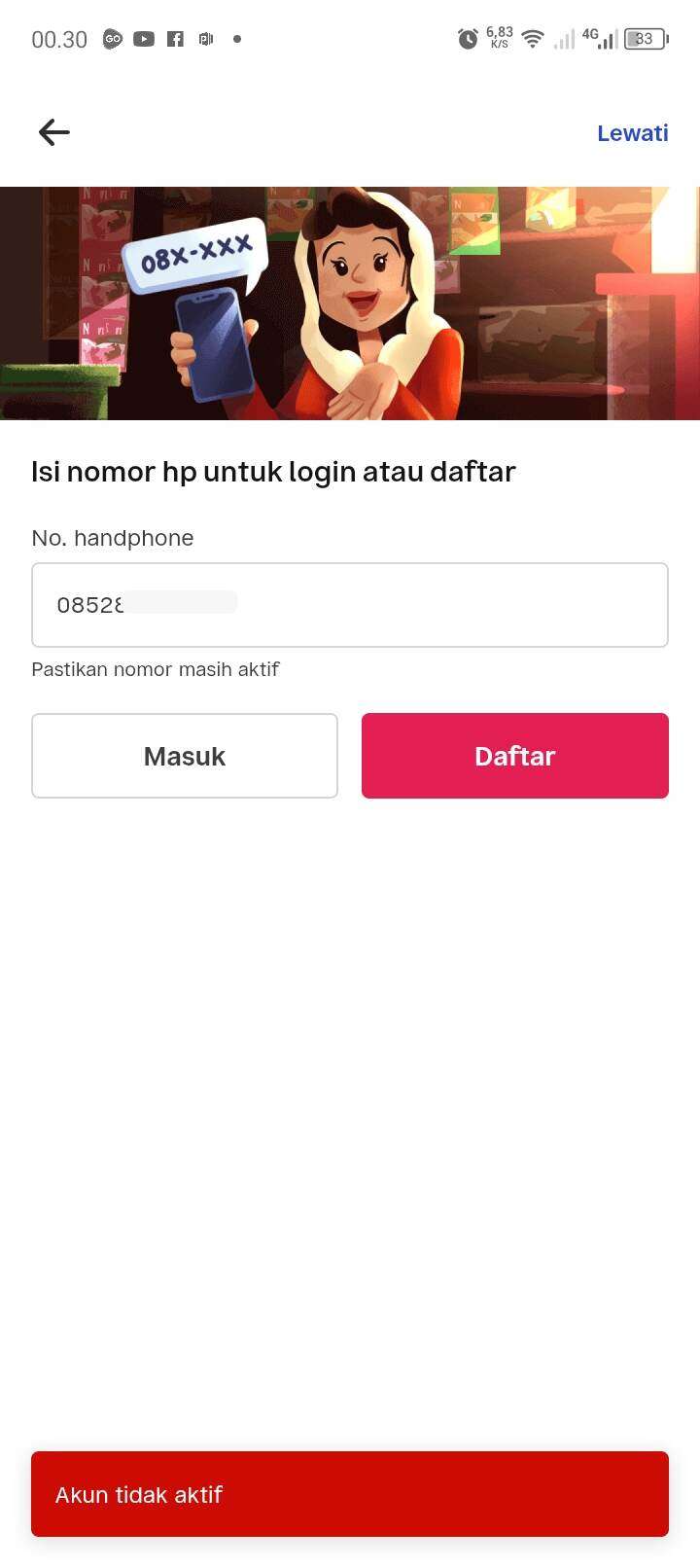Focus the No. handphone input field

350,605
